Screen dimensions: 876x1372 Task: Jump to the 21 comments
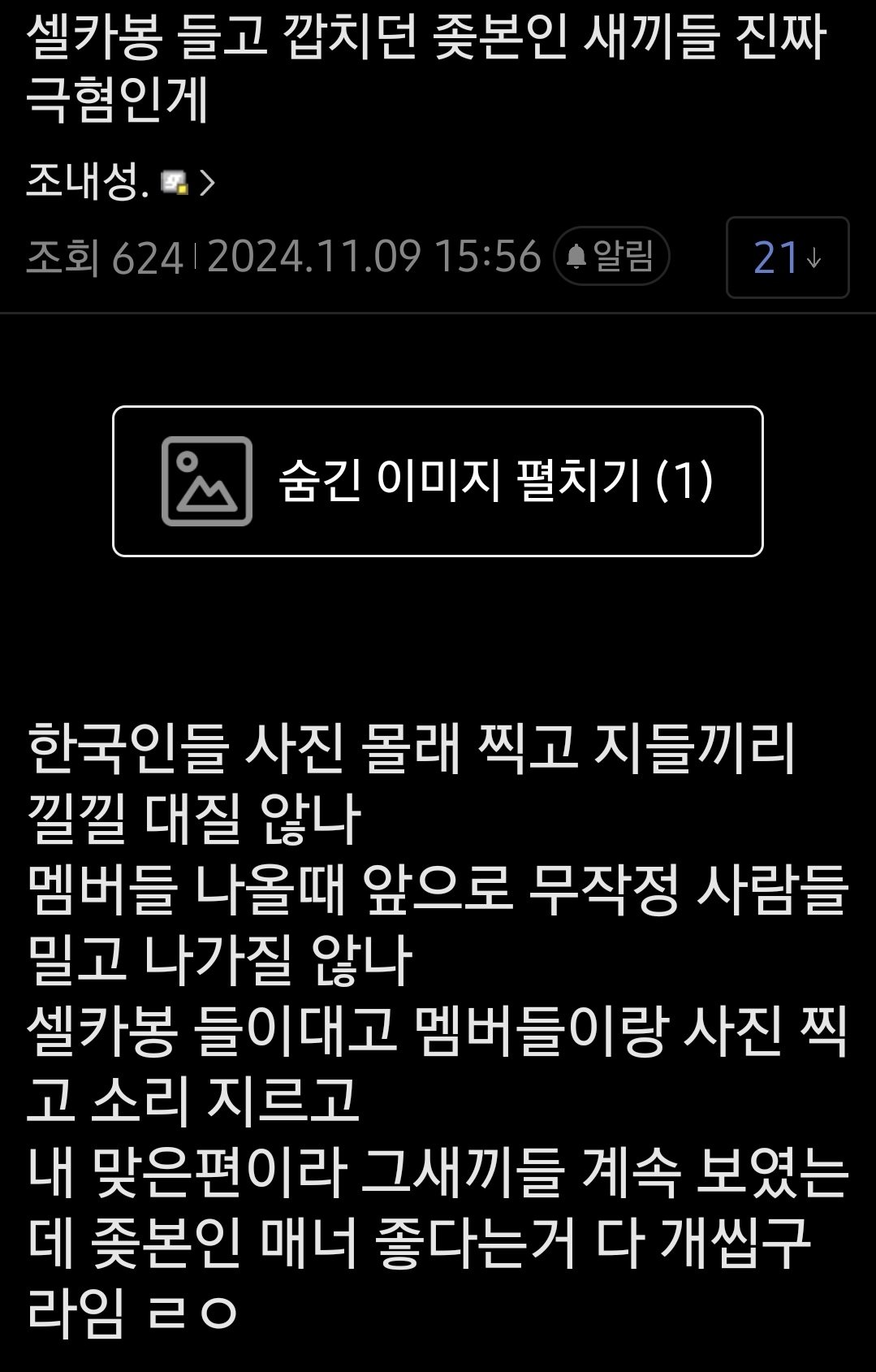click(787, 258)
